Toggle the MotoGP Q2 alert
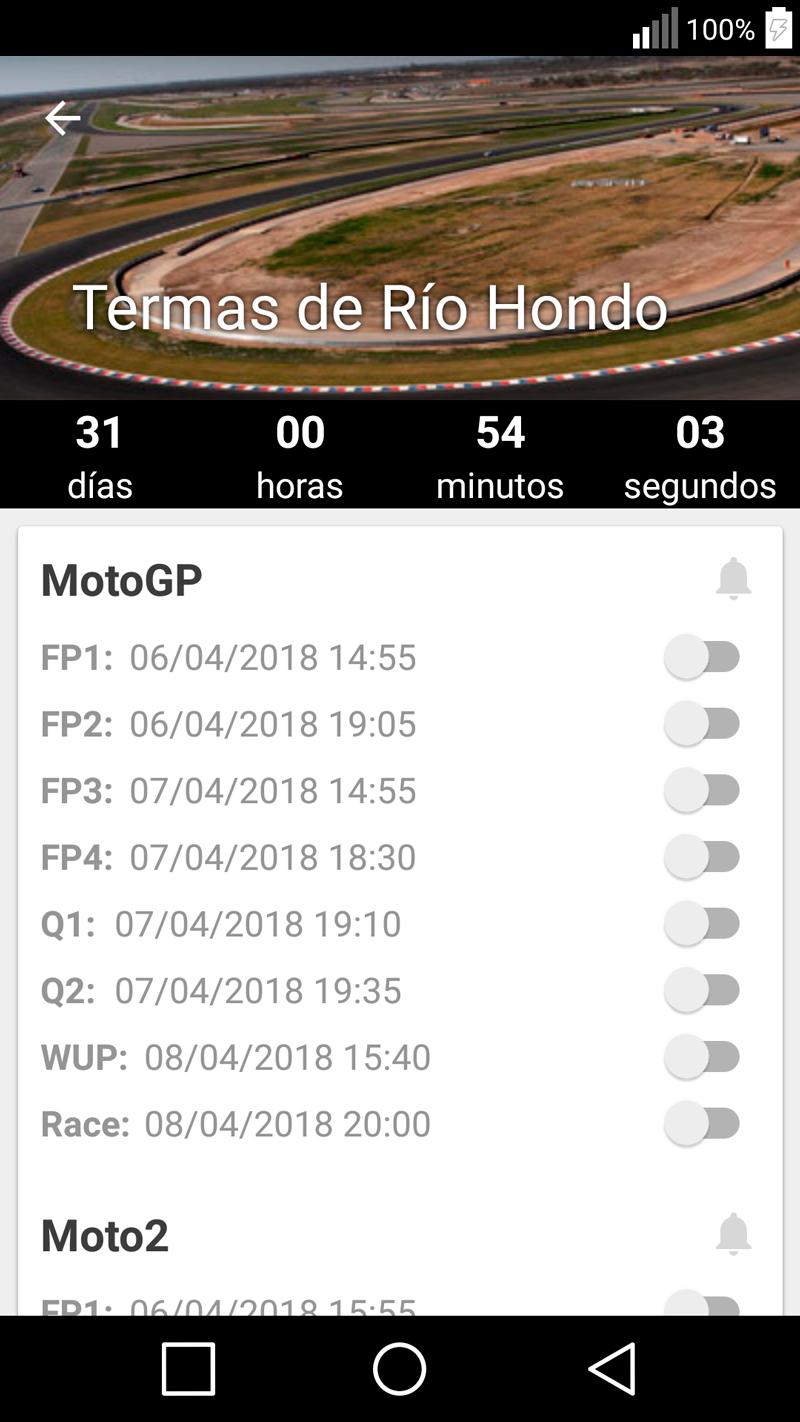This screenshot has width=800, height=1422. coord(703,990)
